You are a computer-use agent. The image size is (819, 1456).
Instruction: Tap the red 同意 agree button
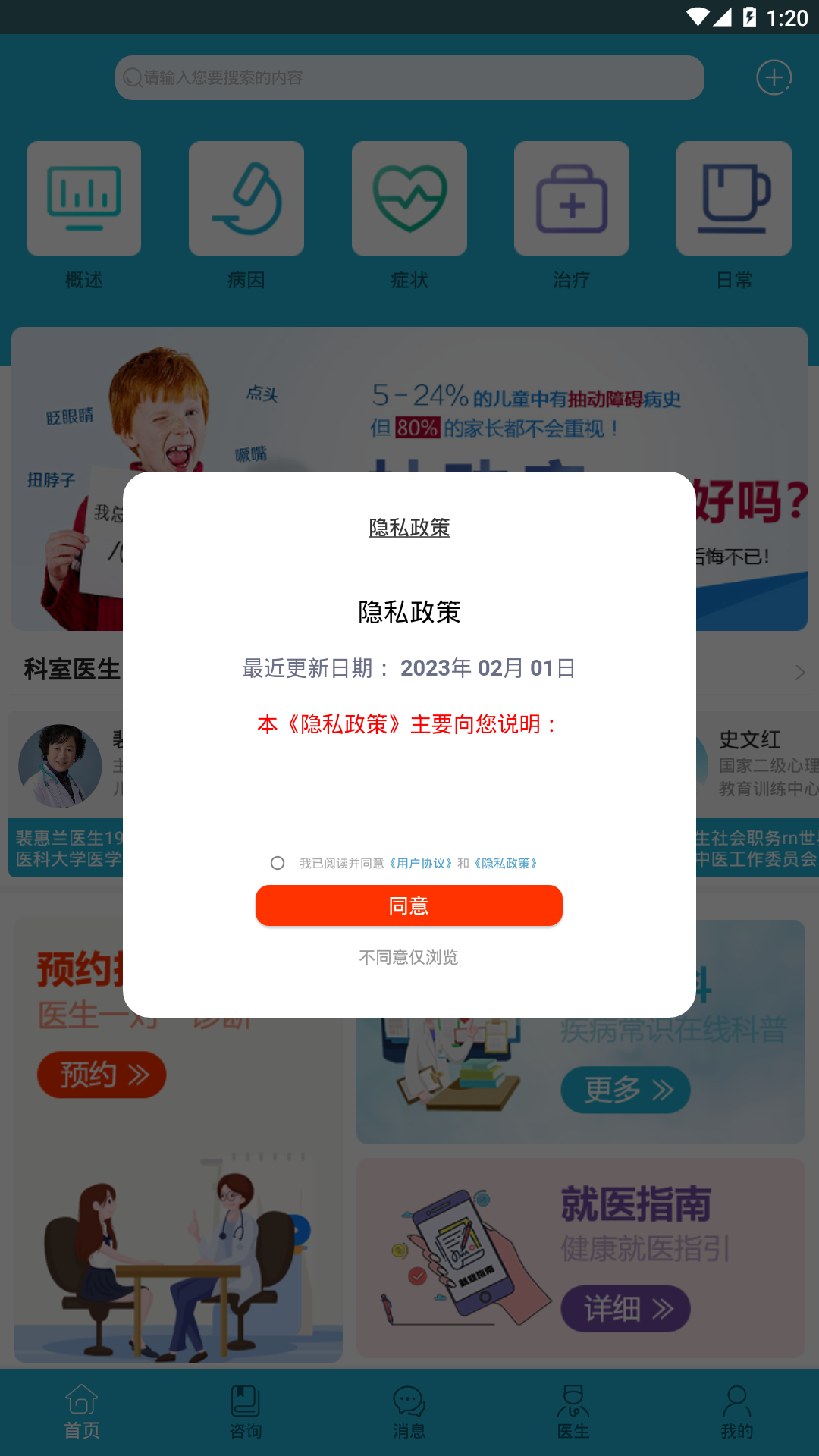click(409, 905)
